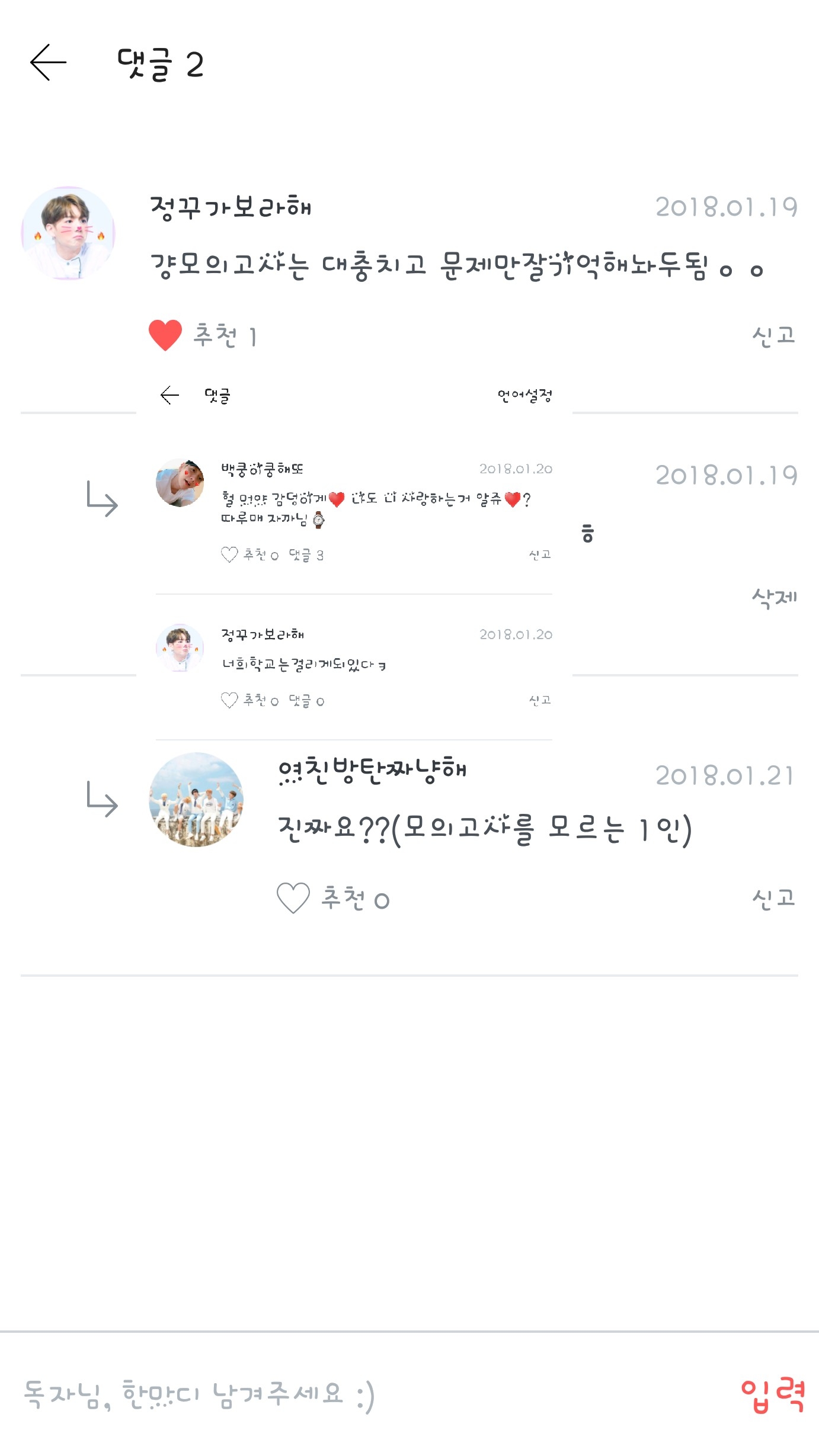The image size is (819, 1456).
Task: Report 연친방탄짜냥해's reply via 신고
Action: click(x=773, y=899)
